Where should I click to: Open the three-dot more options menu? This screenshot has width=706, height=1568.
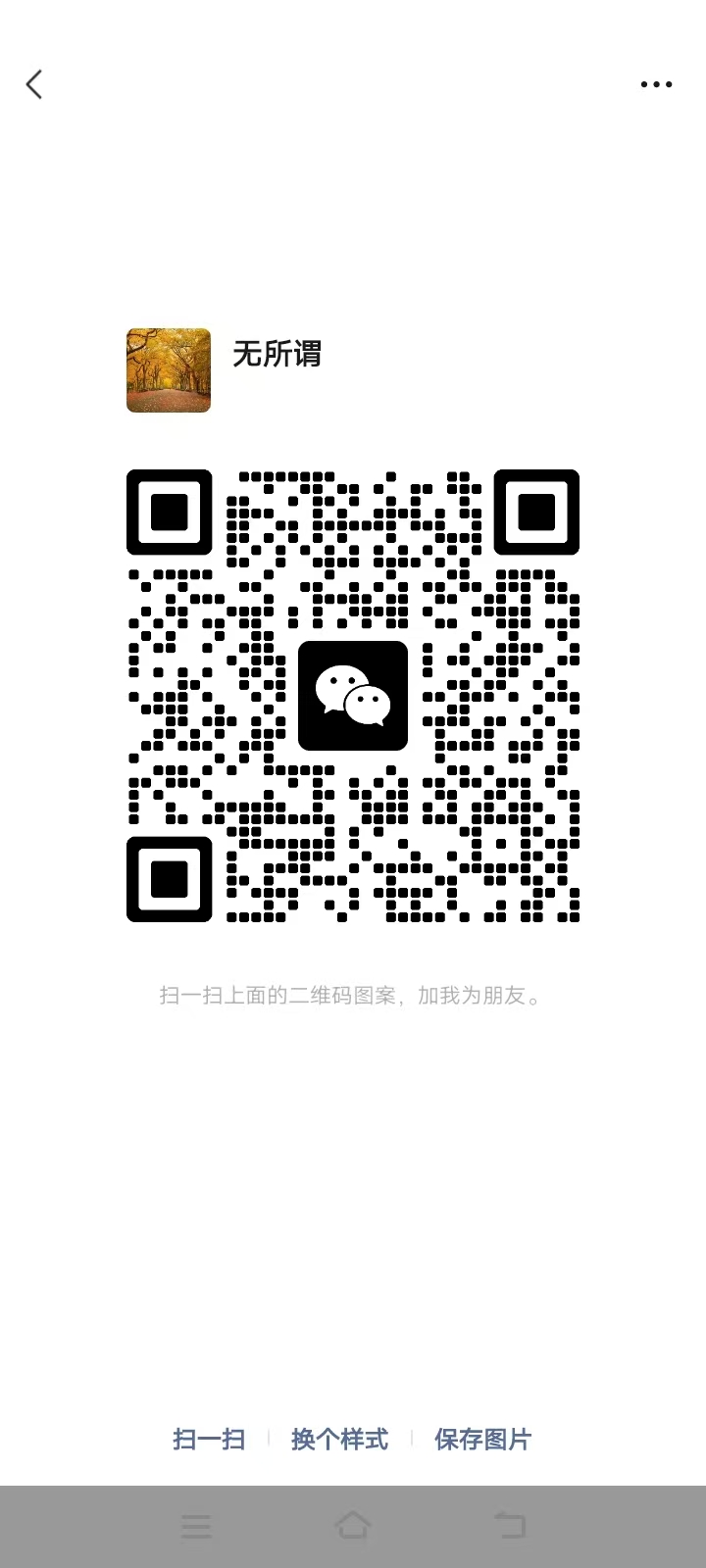(x=656, y=84)
